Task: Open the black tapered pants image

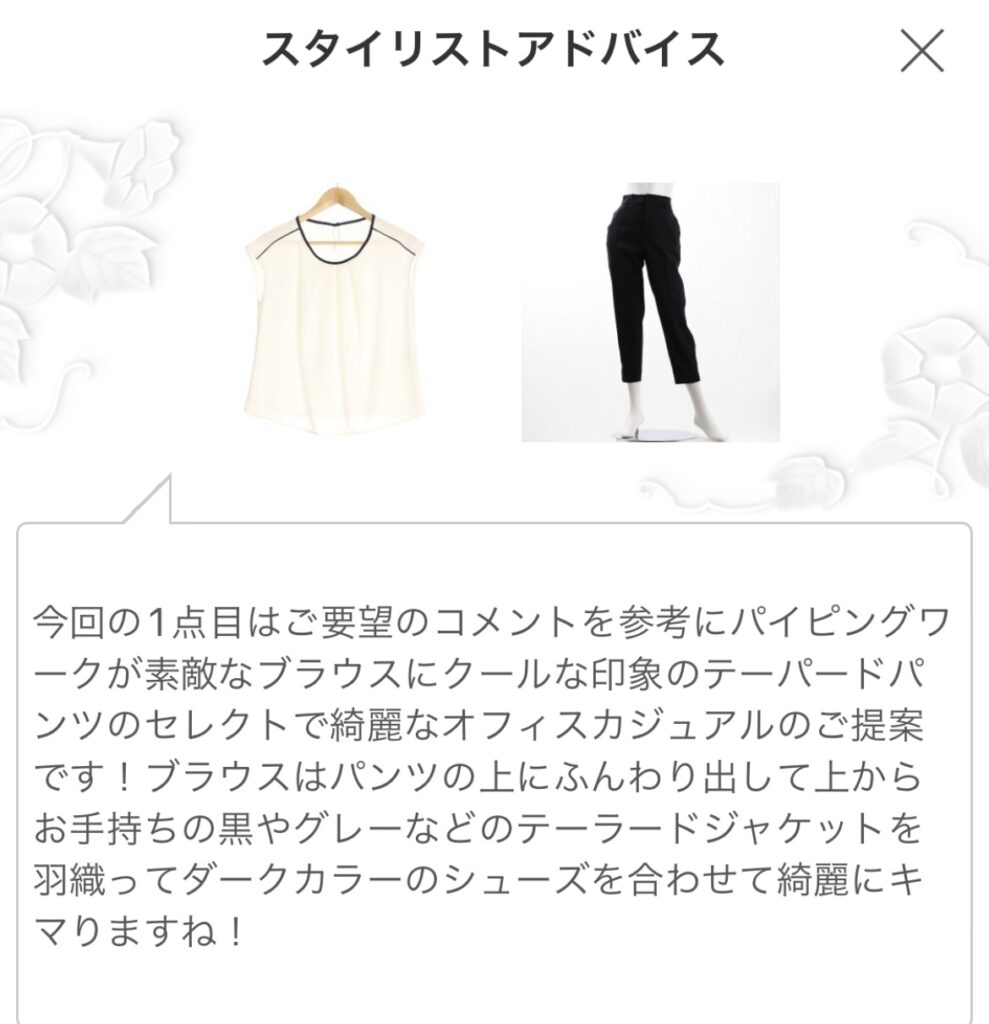Action: [650, 312]
